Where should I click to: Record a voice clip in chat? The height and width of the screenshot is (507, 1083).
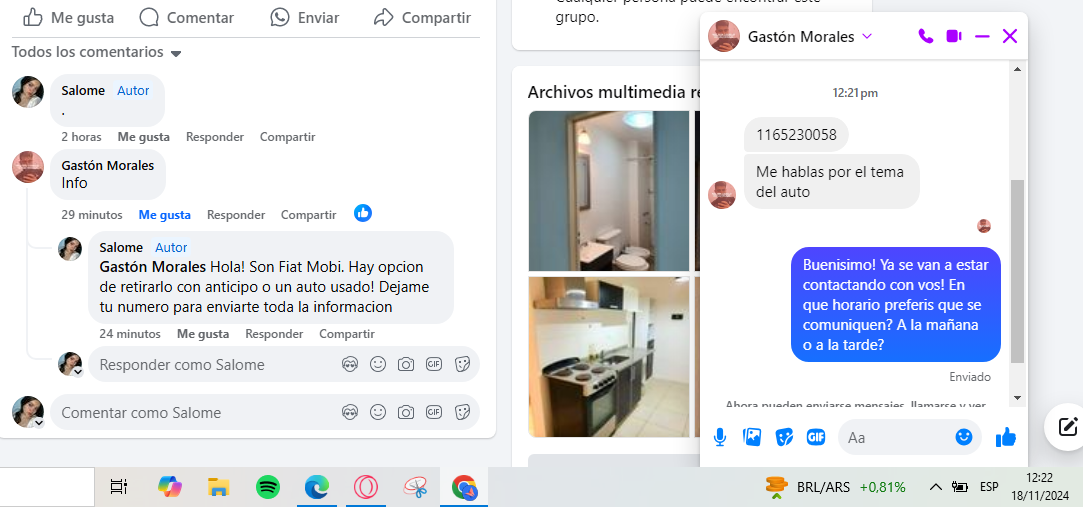click(x=719, y=437)
